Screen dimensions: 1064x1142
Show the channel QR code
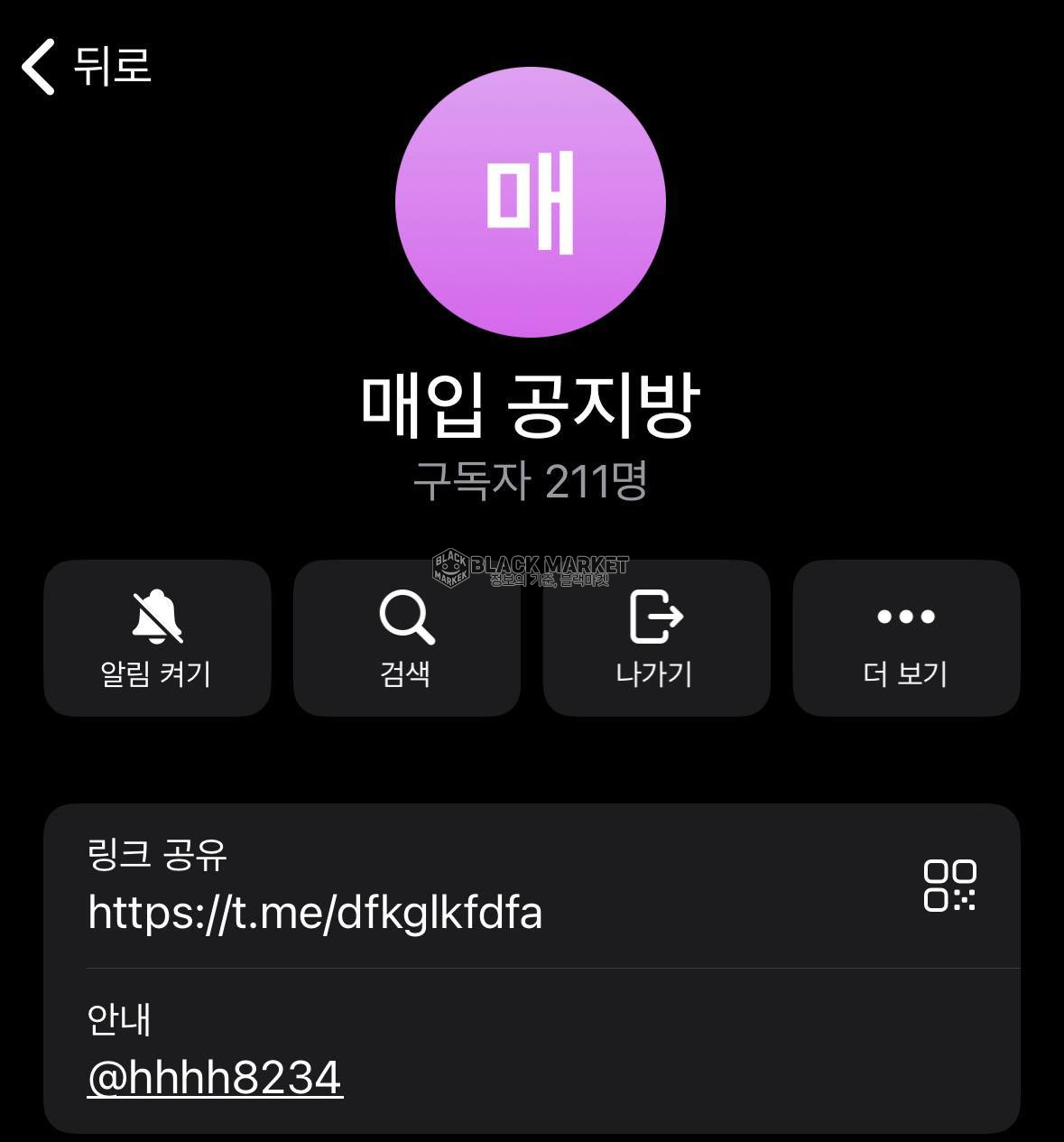pos(949,886)
